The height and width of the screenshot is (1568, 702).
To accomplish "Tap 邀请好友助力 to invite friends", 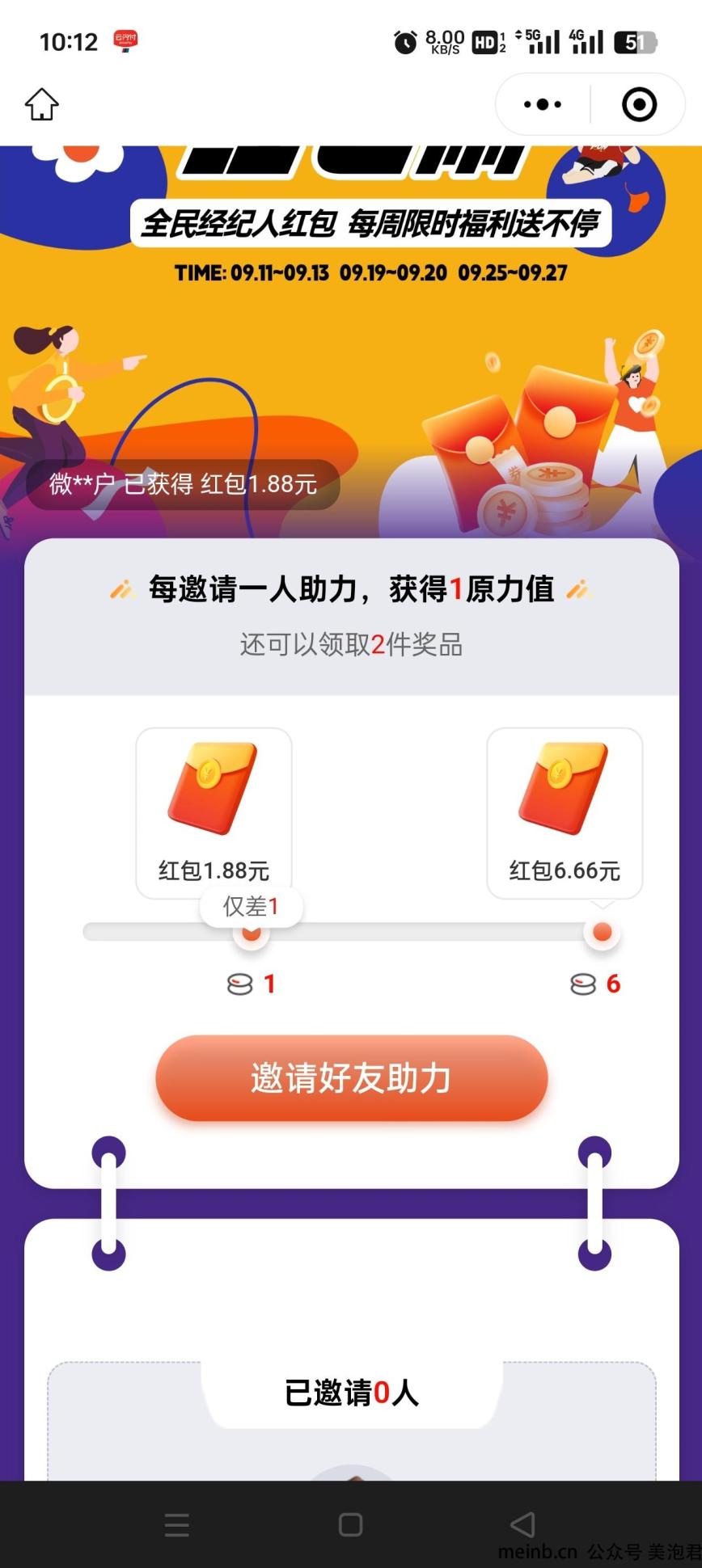I will click(351, 1078).
